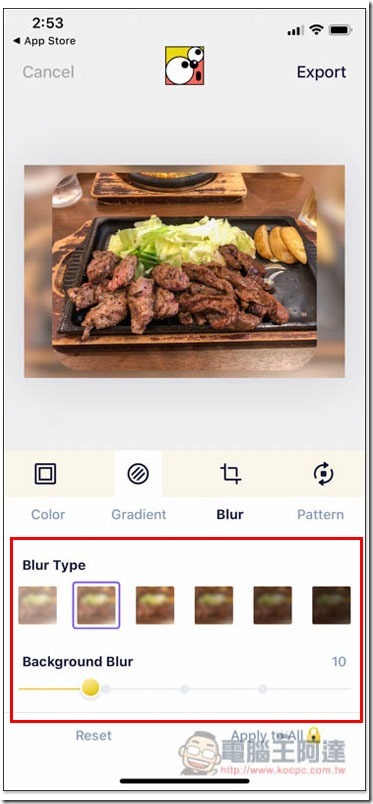Select the Blur tab
This screenshot has height=804, width=373.
tap(230, 514)
